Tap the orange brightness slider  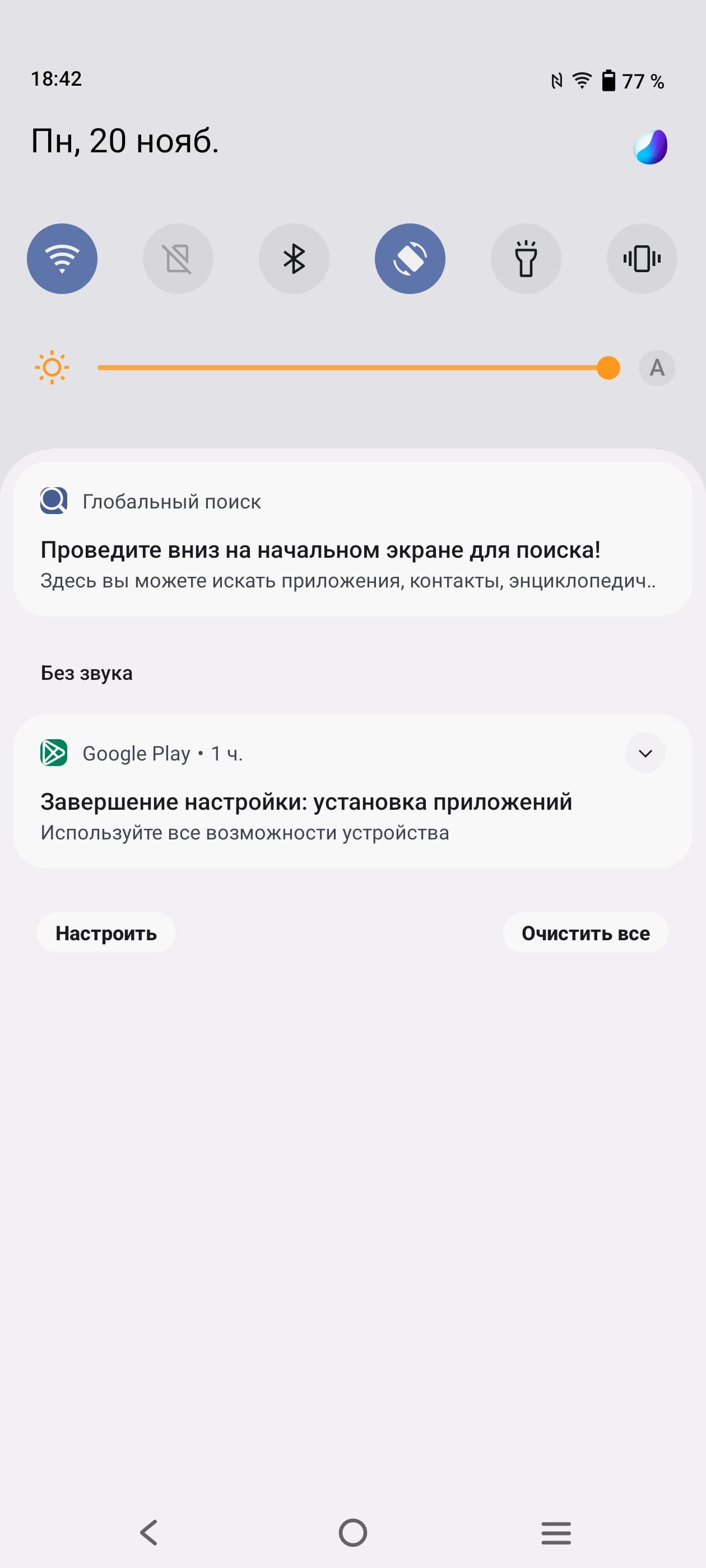tap(354, 368)
